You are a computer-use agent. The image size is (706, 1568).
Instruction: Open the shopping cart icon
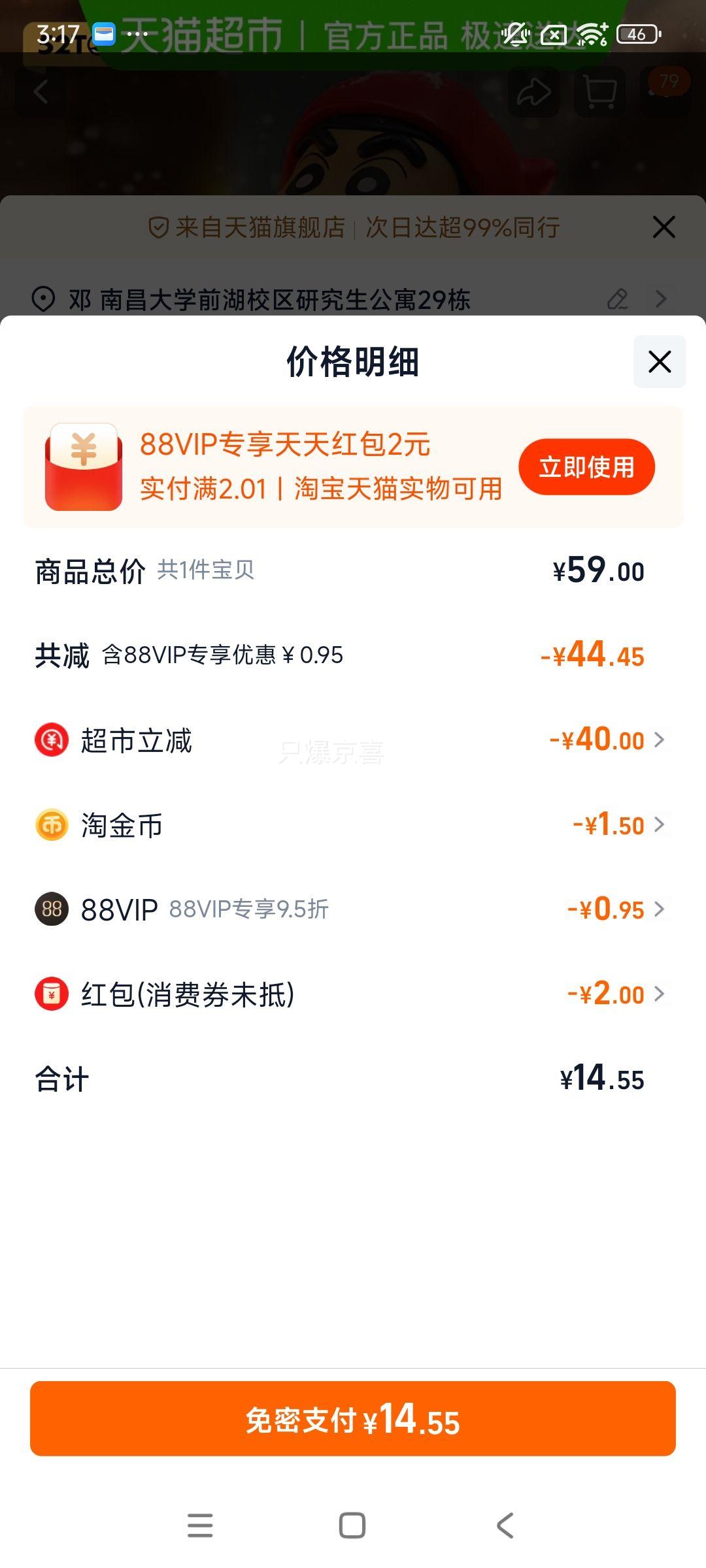pos(599,93)
